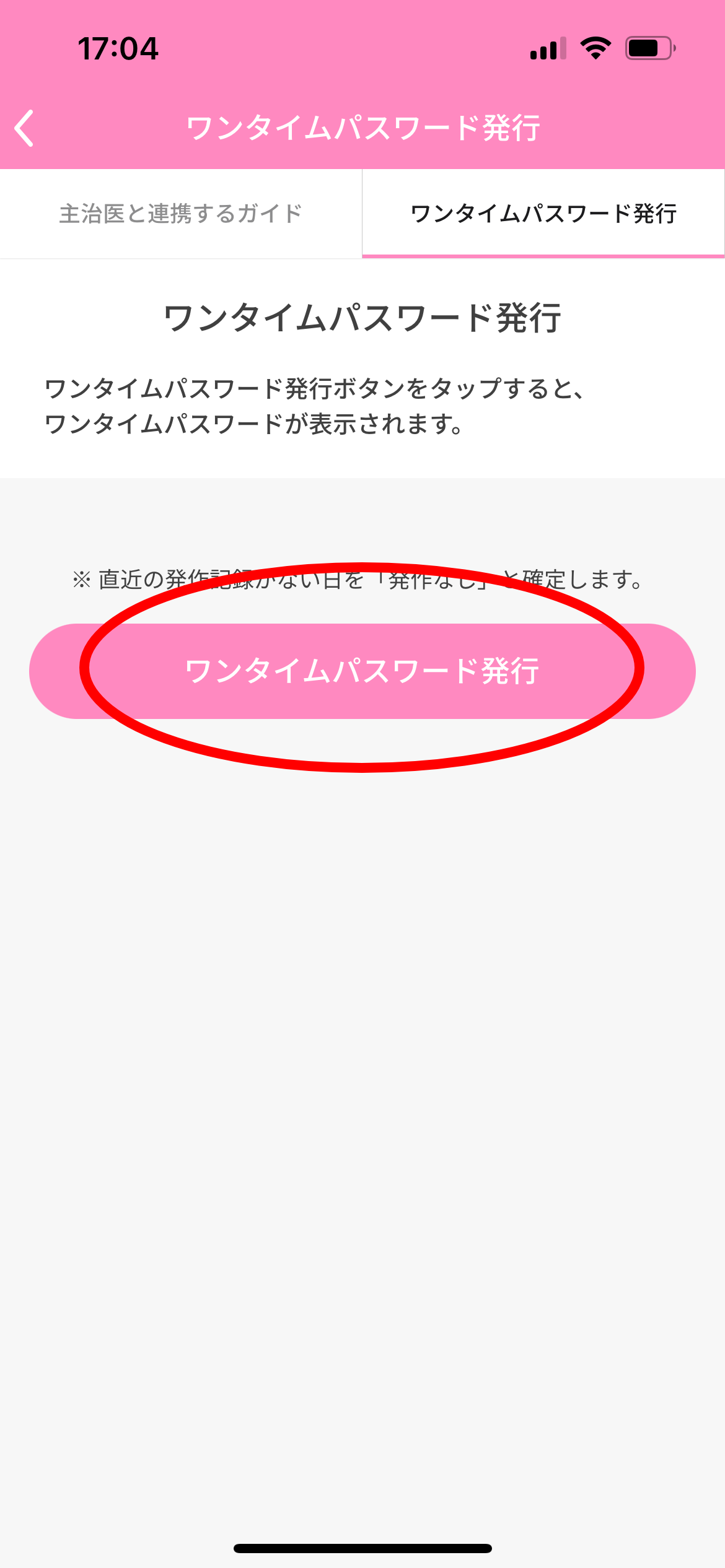
Task: Switch to the 主治医と連携するガイド tab
Action: (181, 214)
